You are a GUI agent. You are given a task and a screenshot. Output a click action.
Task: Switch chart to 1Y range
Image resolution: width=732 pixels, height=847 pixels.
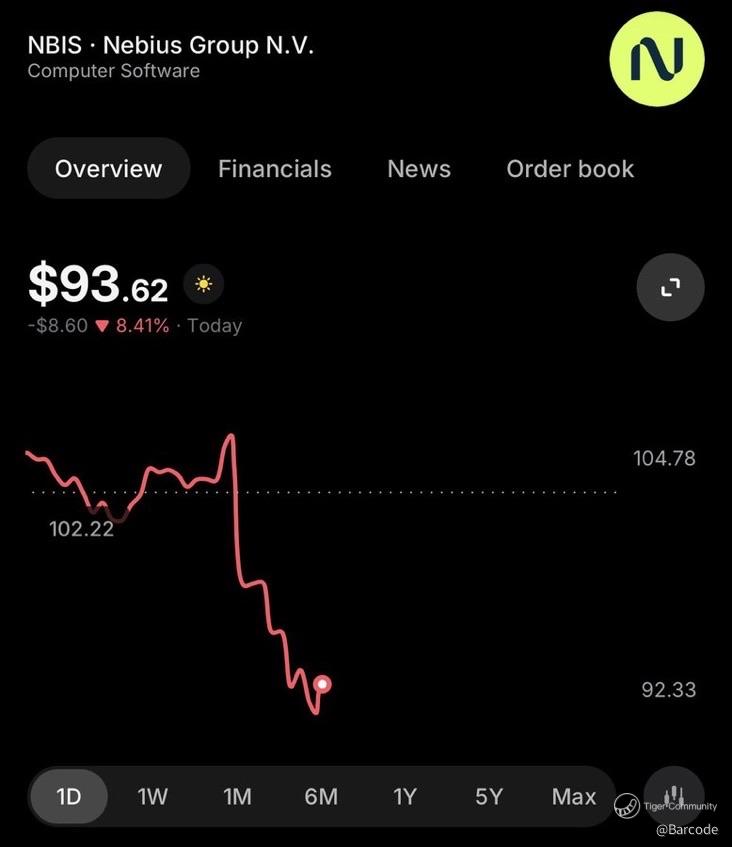coord(404,797)
